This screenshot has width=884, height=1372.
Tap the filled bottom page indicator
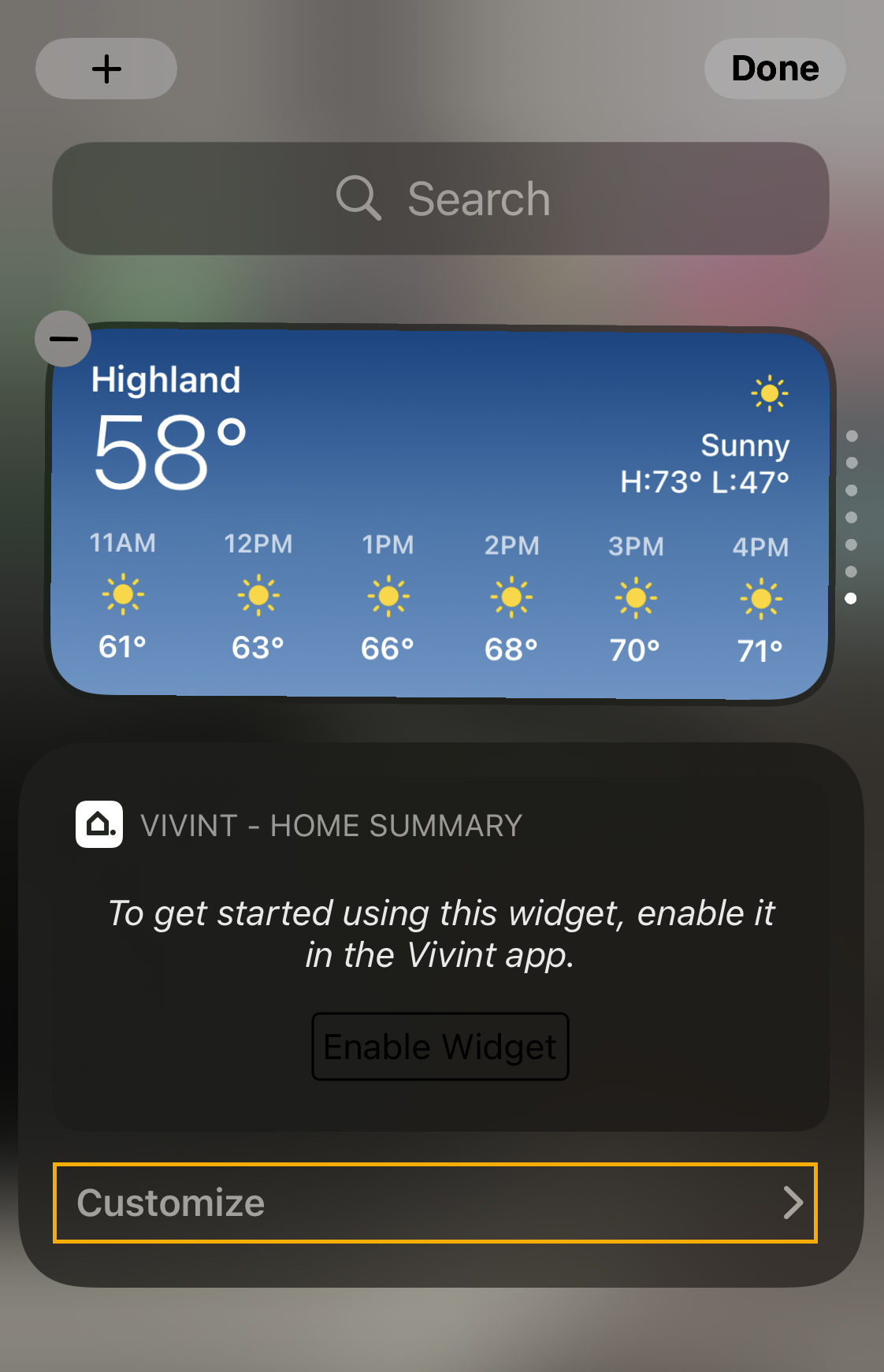pos(852,597)
